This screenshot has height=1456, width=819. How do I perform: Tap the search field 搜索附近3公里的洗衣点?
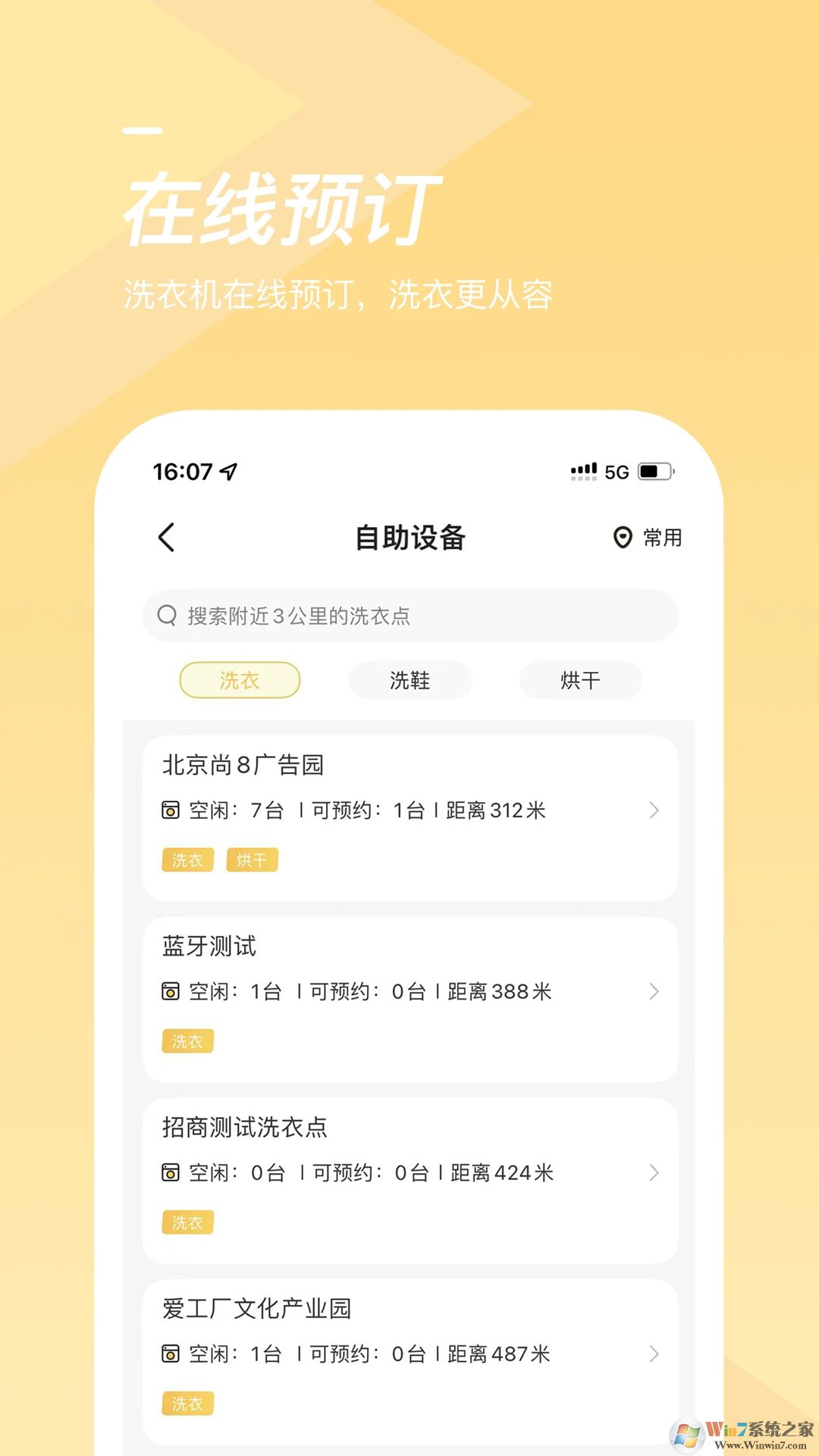(409, 616)
